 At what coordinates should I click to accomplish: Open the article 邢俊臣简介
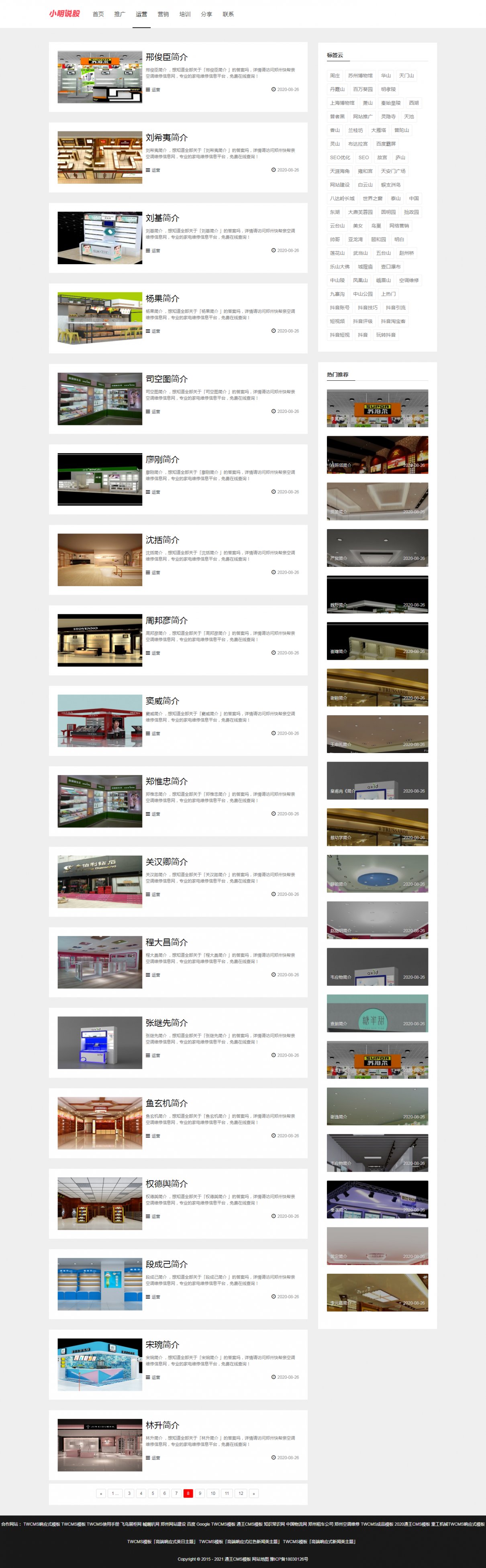[166, 57]
